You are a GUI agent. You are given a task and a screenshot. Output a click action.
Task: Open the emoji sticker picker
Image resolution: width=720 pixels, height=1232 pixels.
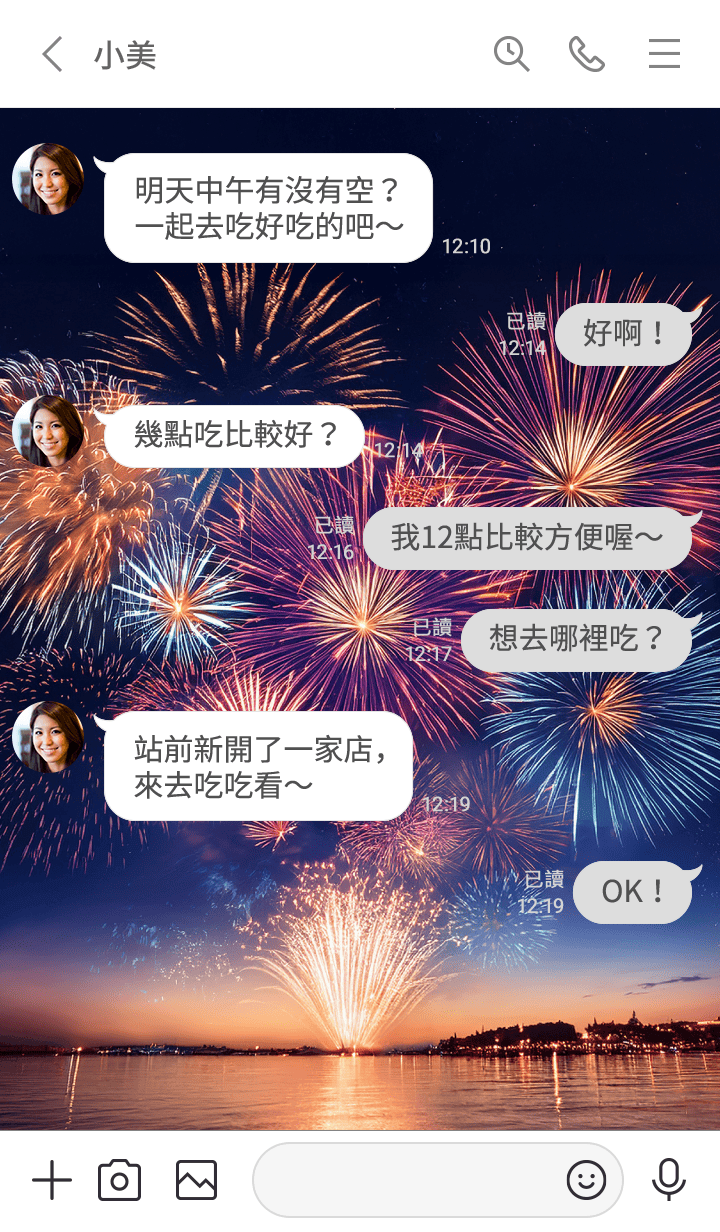pos(586,1181)
